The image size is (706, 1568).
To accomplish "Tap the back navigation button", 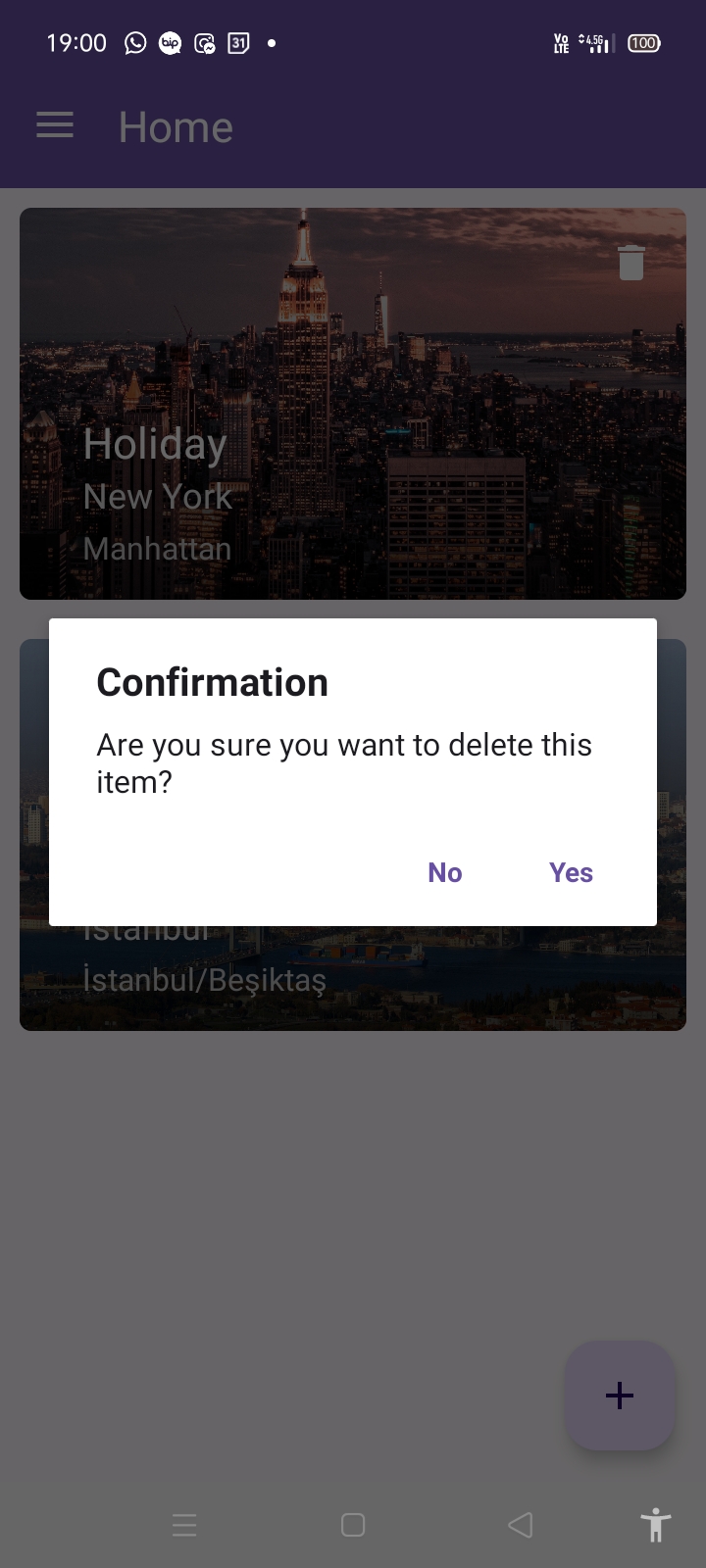I will (x=520, y=1525).
